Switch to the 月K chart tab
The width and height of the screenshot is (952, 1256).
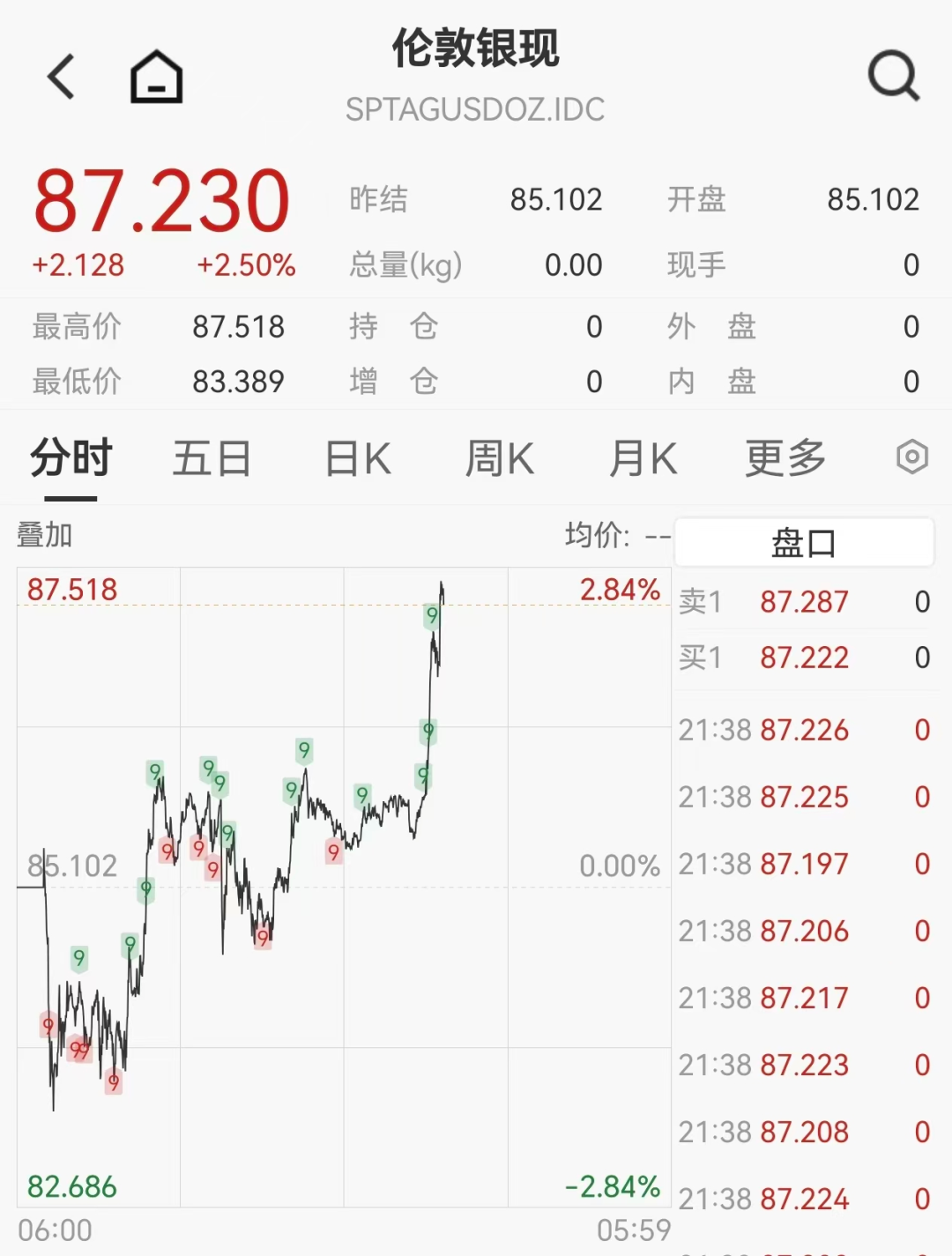tap(643, 458)
